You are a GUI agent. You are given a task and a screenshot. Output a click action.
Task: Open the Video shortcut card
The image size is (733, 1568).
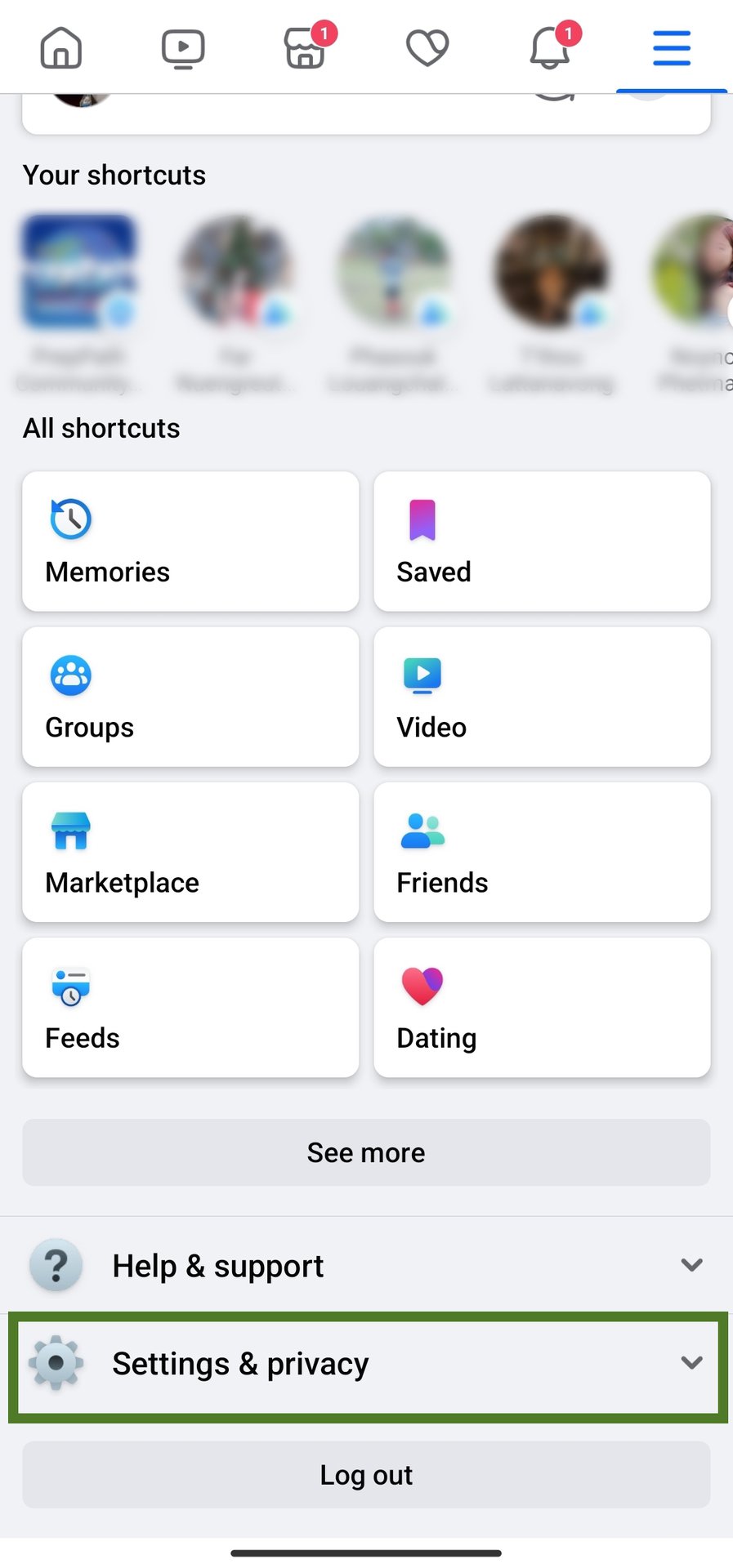click(542, 697)
